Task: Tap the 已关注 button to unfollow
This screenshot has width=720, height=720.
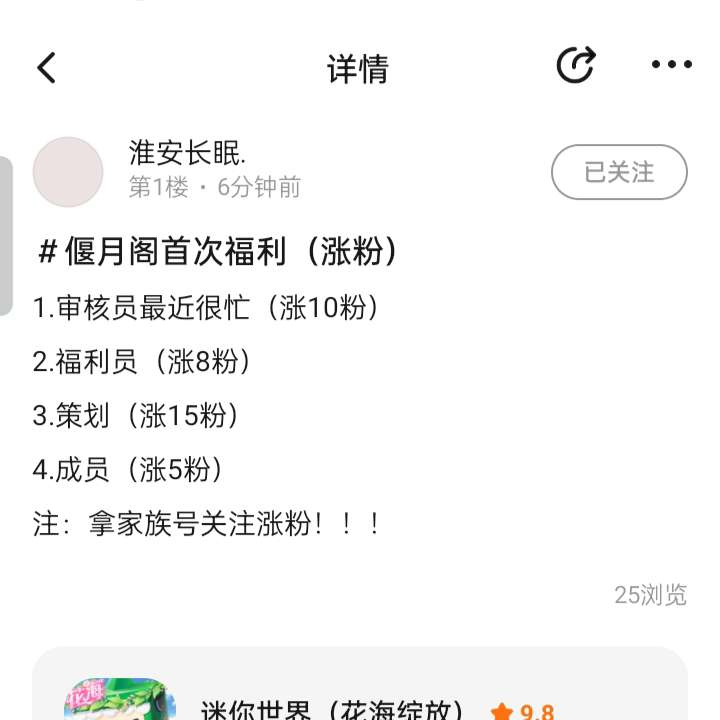Action: 619,172
